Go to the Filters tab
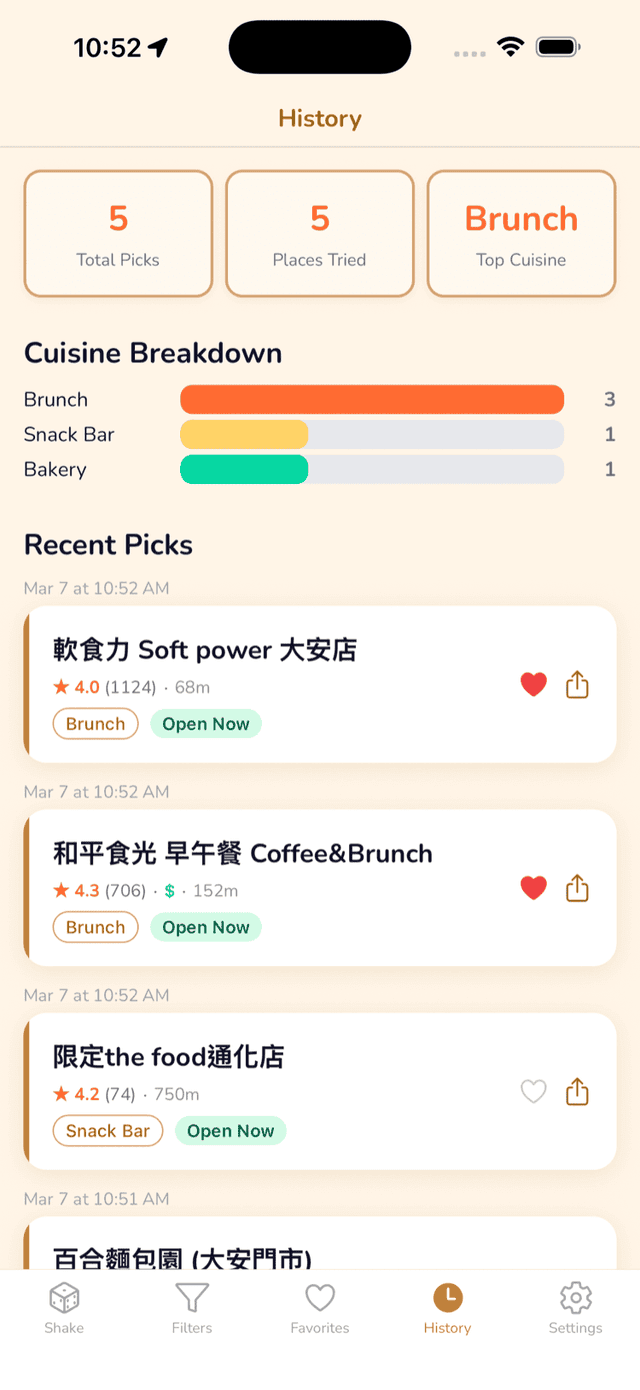 pyautogui.click(x=192, y=1308)
